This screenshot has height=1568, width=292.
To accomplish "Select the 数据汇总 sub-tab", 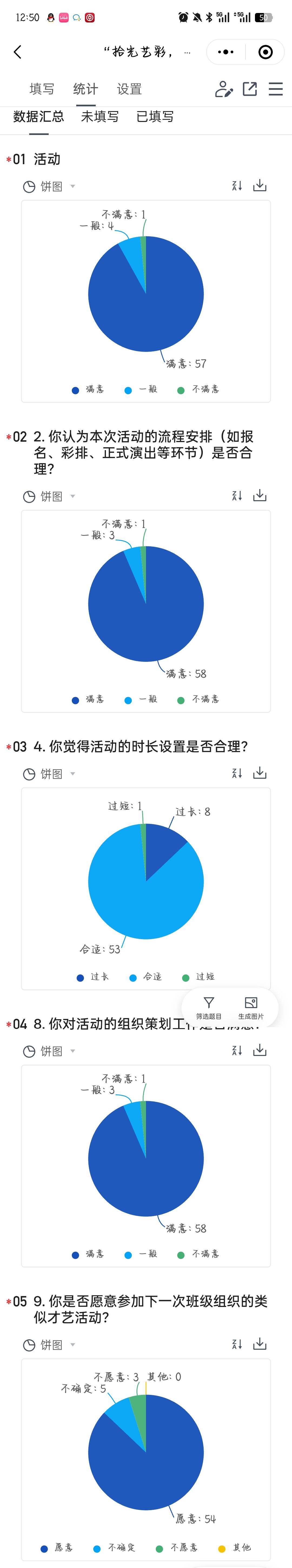I will [x=38, y=117].
